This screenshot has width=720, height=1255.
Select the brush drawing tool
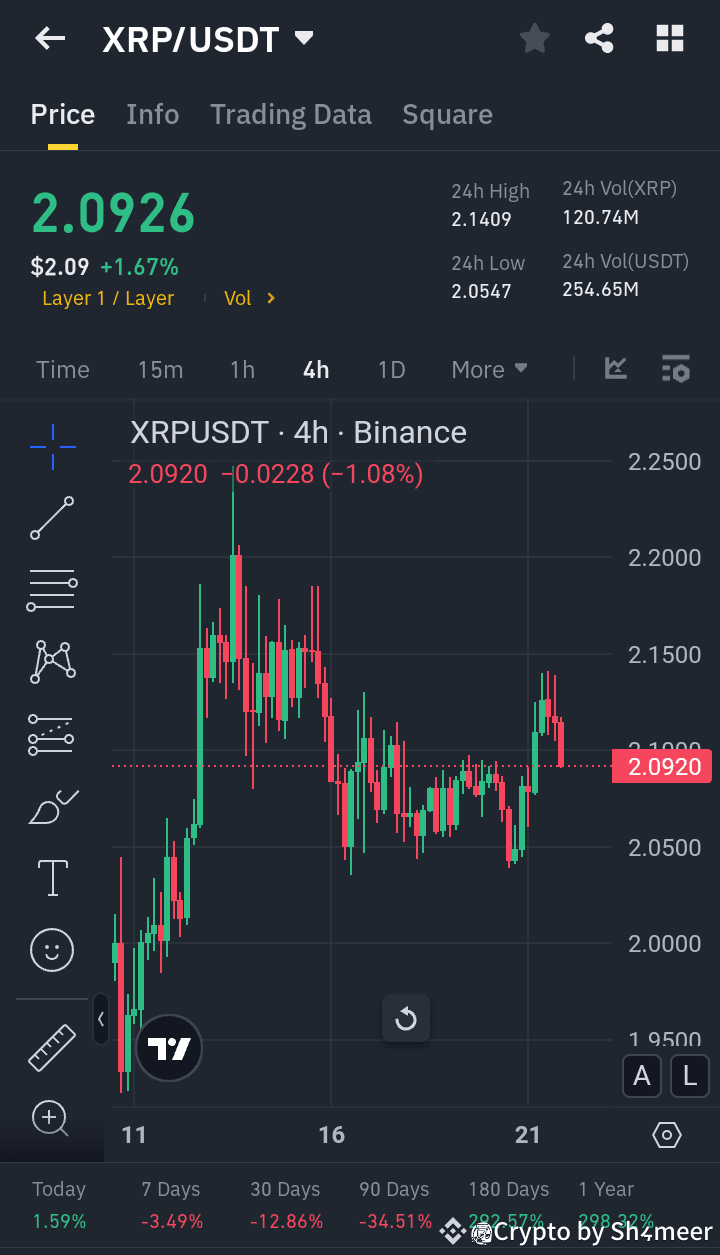click(x=52, y=806)
